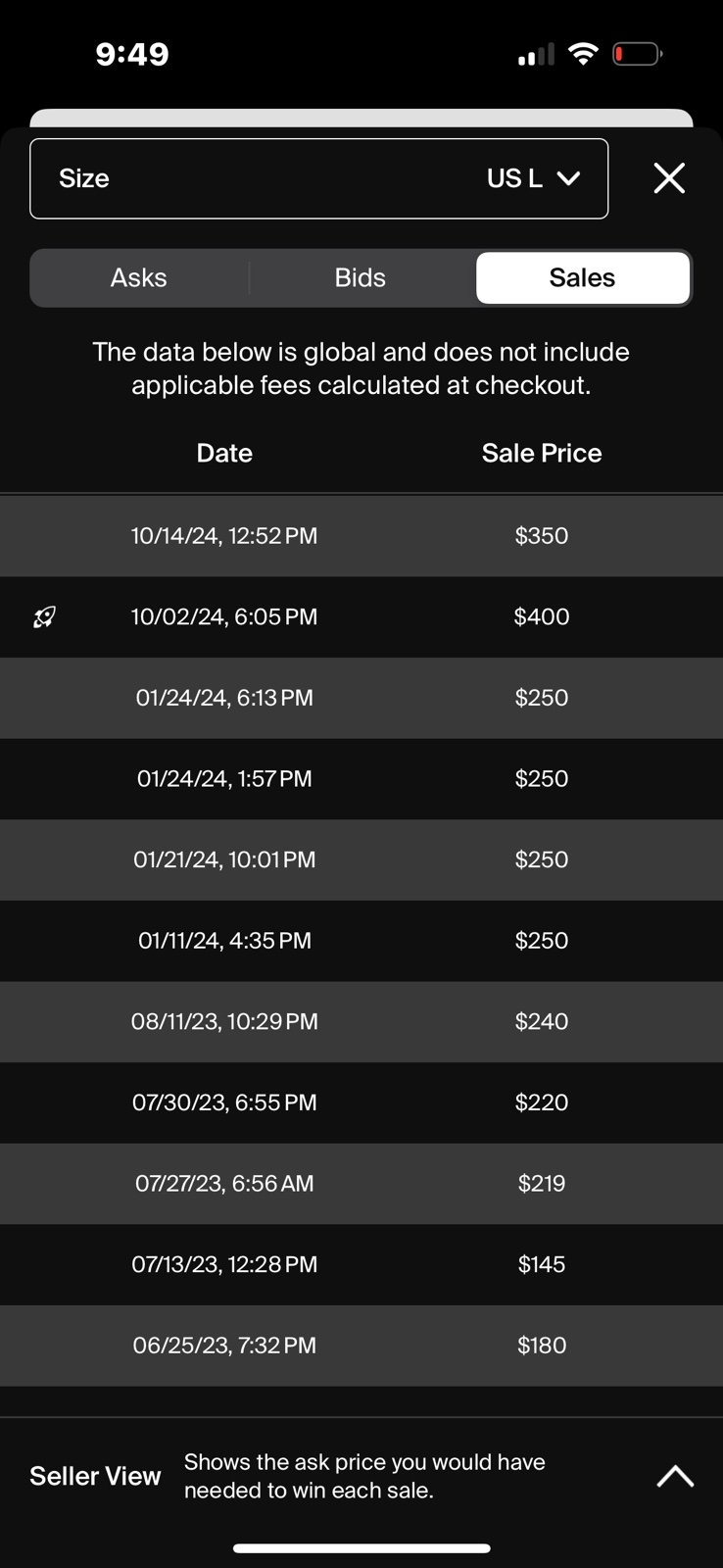This screenshot has height=1568, width=723.
Task: Expand the Seller View panel chevron
Action: point(675,1476)
